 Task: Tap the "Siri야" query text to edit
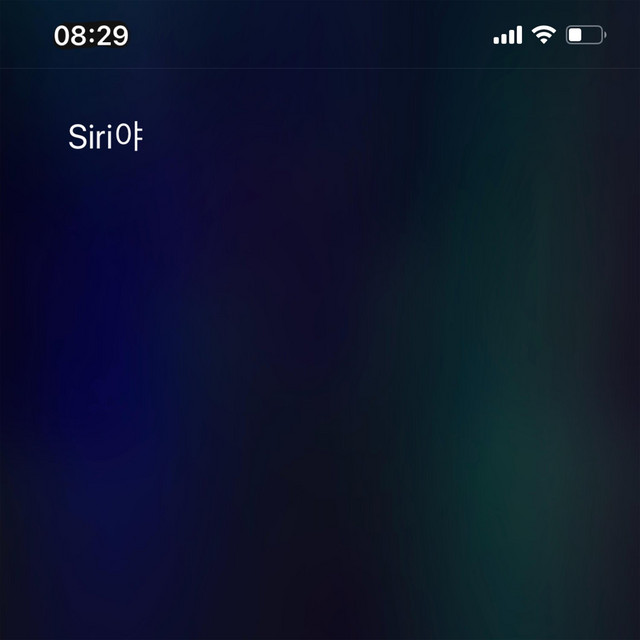pos(105,138)
